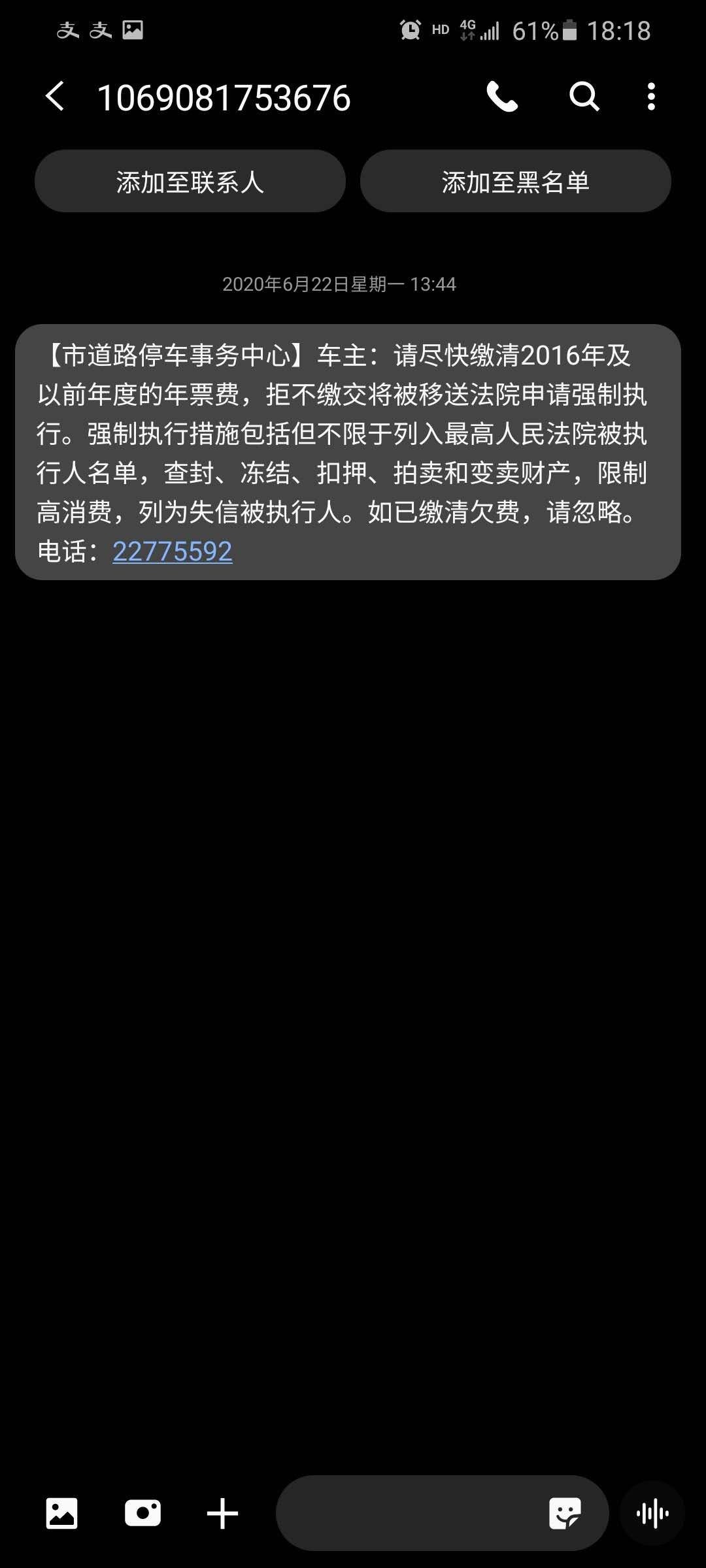
Task: Open the camera to take a photo
Action: [143, 1513]
